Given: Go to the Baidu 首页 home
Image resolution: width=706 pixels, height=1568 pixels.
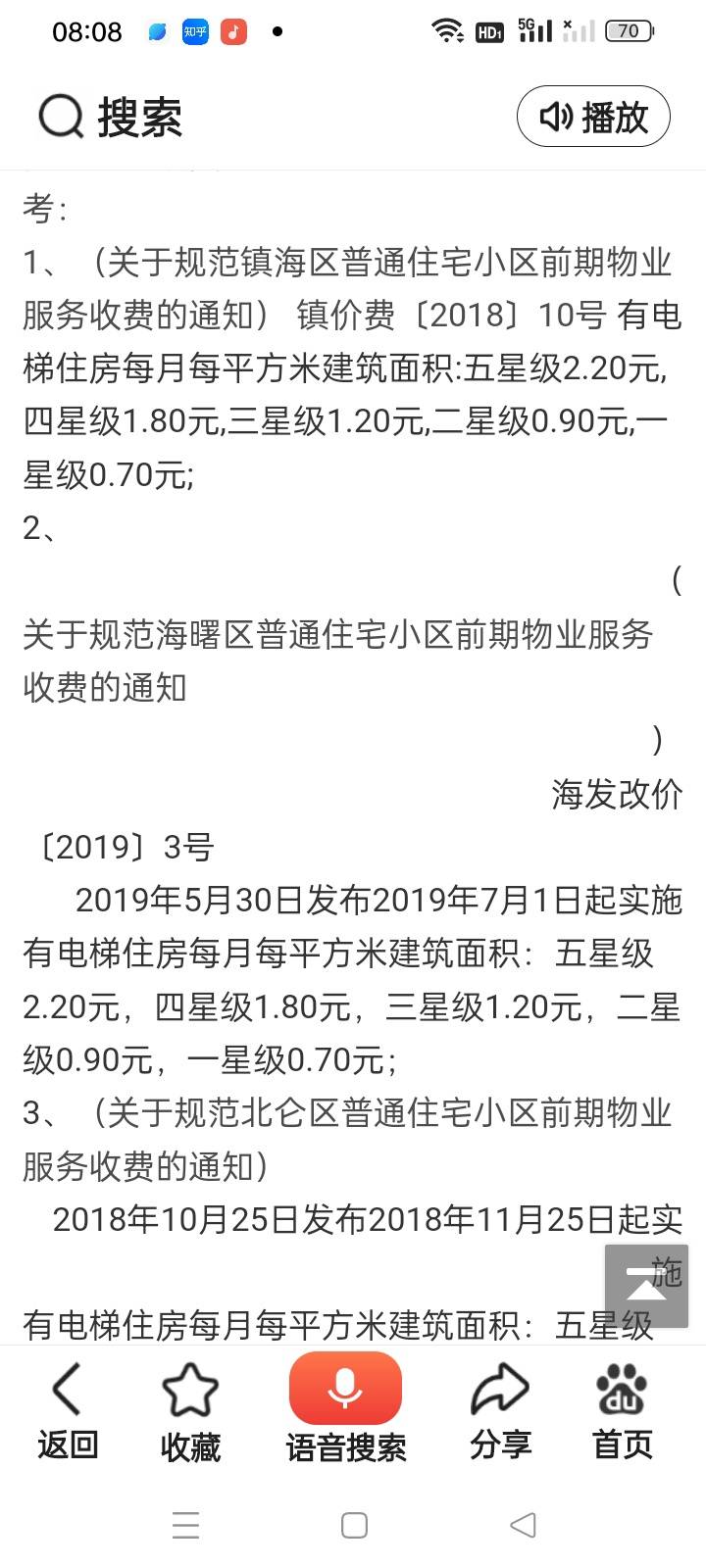Looking at the screenshot, I should (x=623, y=1409).
